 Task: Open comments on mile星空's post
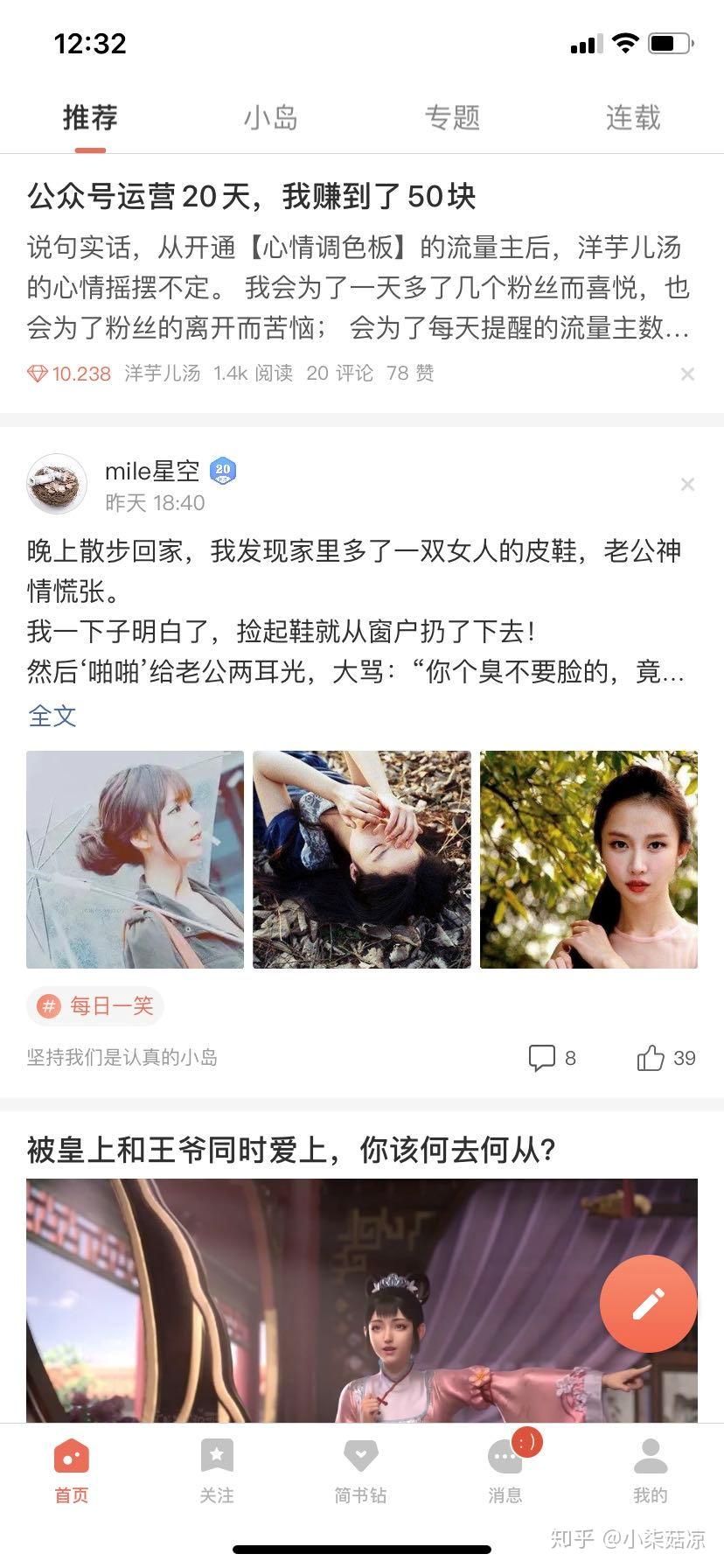tap(552, 1058)
